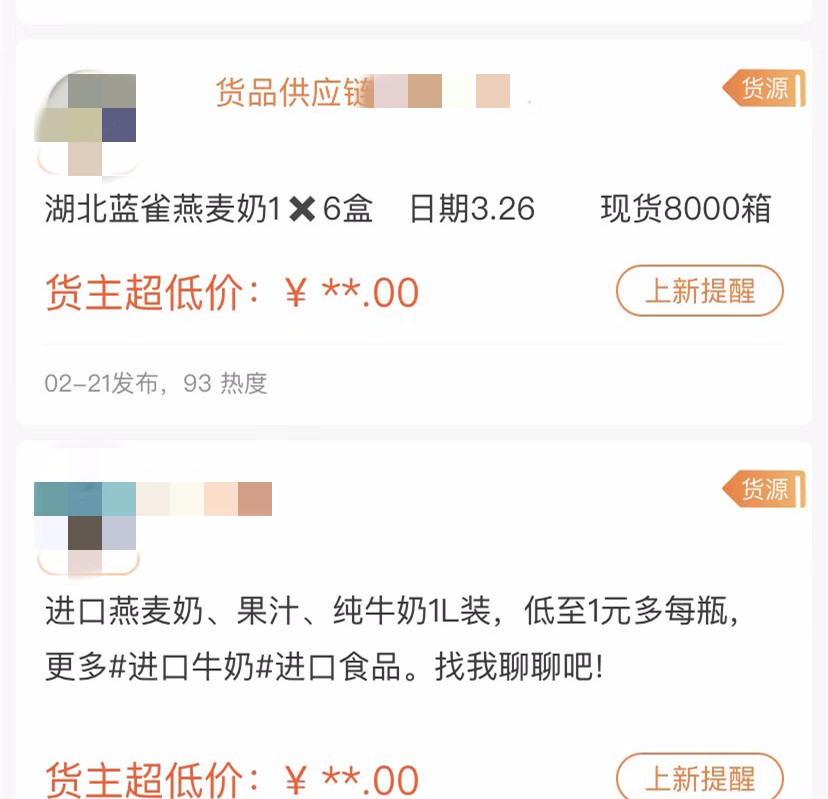Tap 上新提醒 on the 进口燕麦奶 listing
Viewport: 828px width, 799px height.
pos(699,778)
